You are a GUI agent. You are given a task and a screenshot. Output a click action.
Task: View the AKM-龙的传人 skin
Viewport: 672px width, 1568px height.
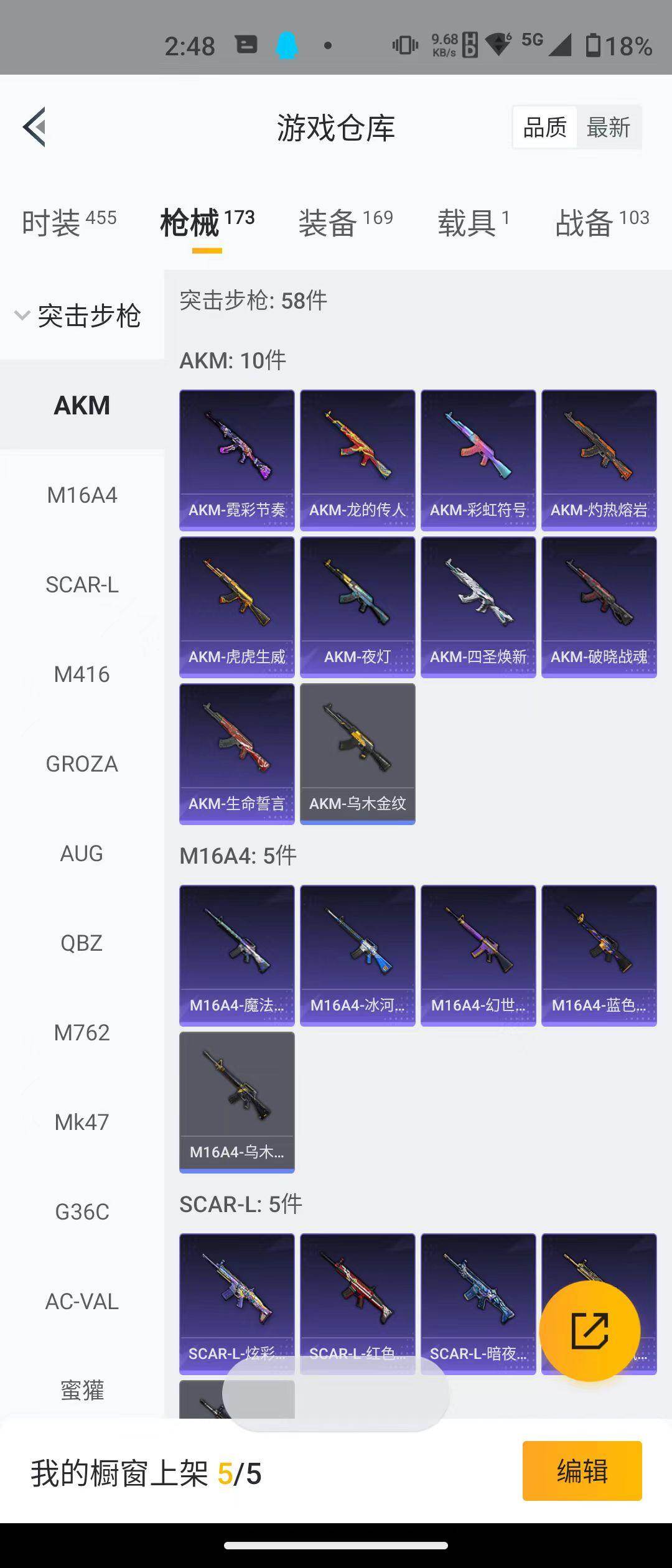357,460
